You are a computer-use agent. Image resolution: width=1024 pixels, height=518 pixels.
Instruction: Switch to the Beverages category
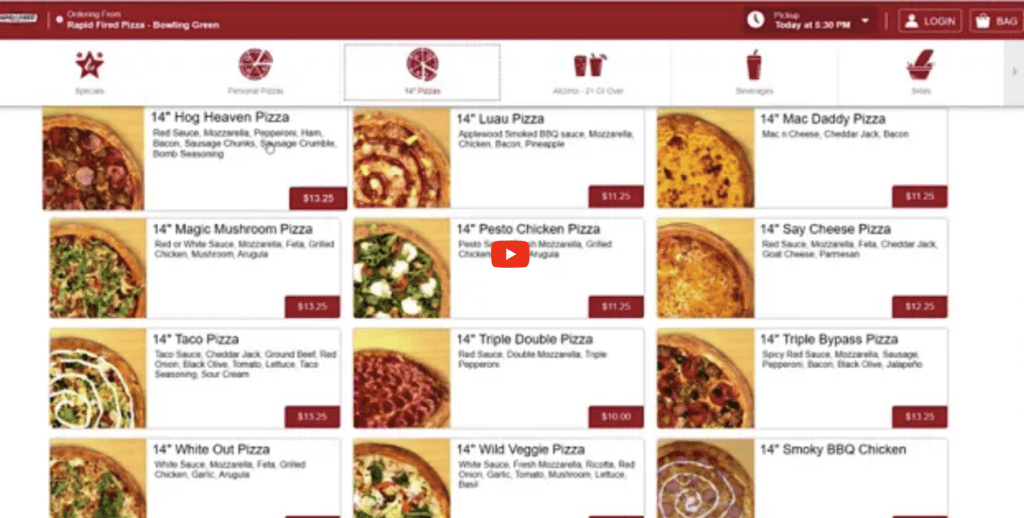tap(754, 72)
